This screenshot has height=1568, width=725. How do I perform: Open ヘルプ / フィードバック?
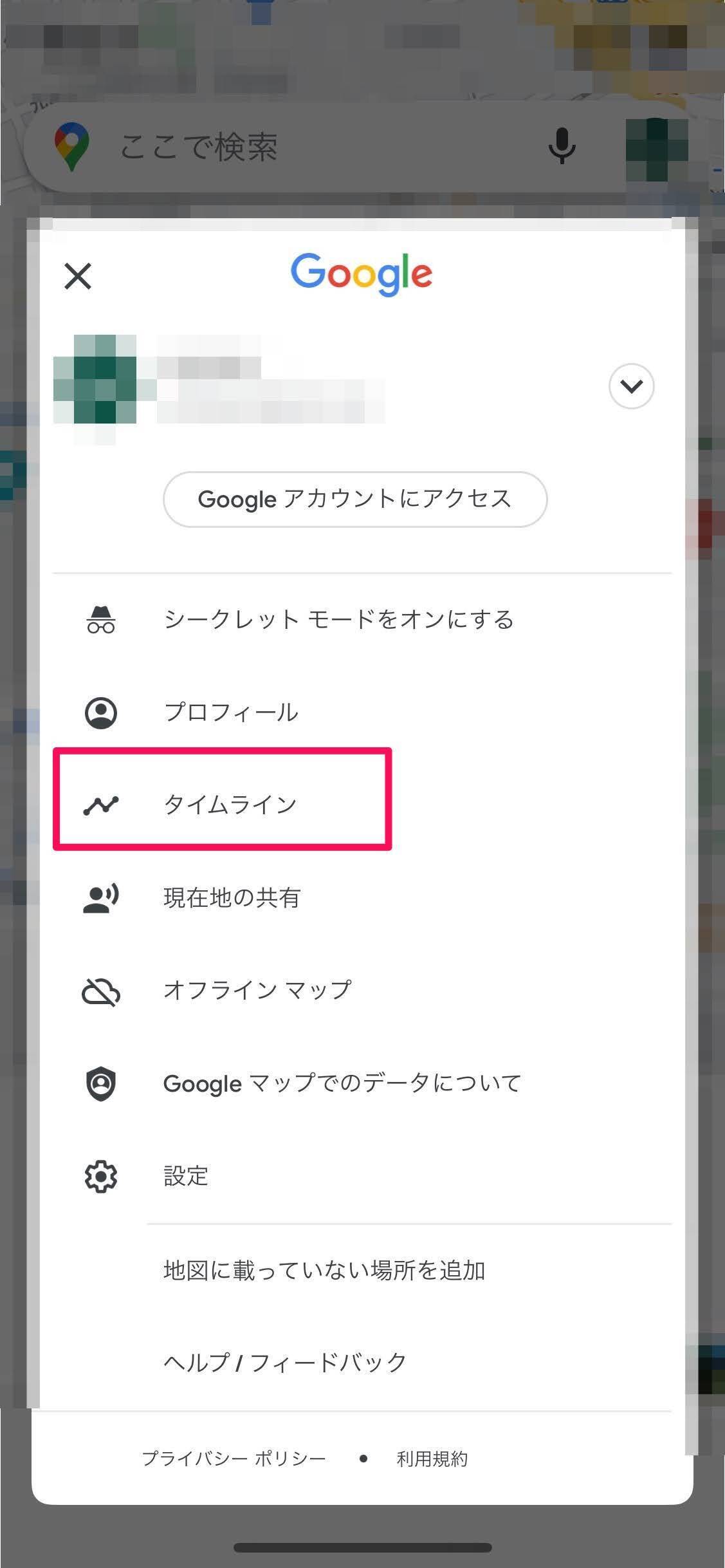pyautogui.click(x=285, y=1363)
